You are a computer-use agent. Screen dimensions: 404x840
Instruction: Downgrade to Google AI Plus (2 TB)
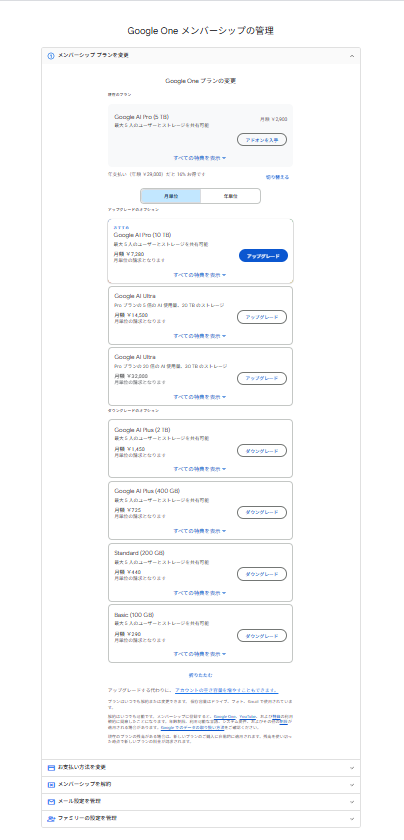(x=262, y=451)
